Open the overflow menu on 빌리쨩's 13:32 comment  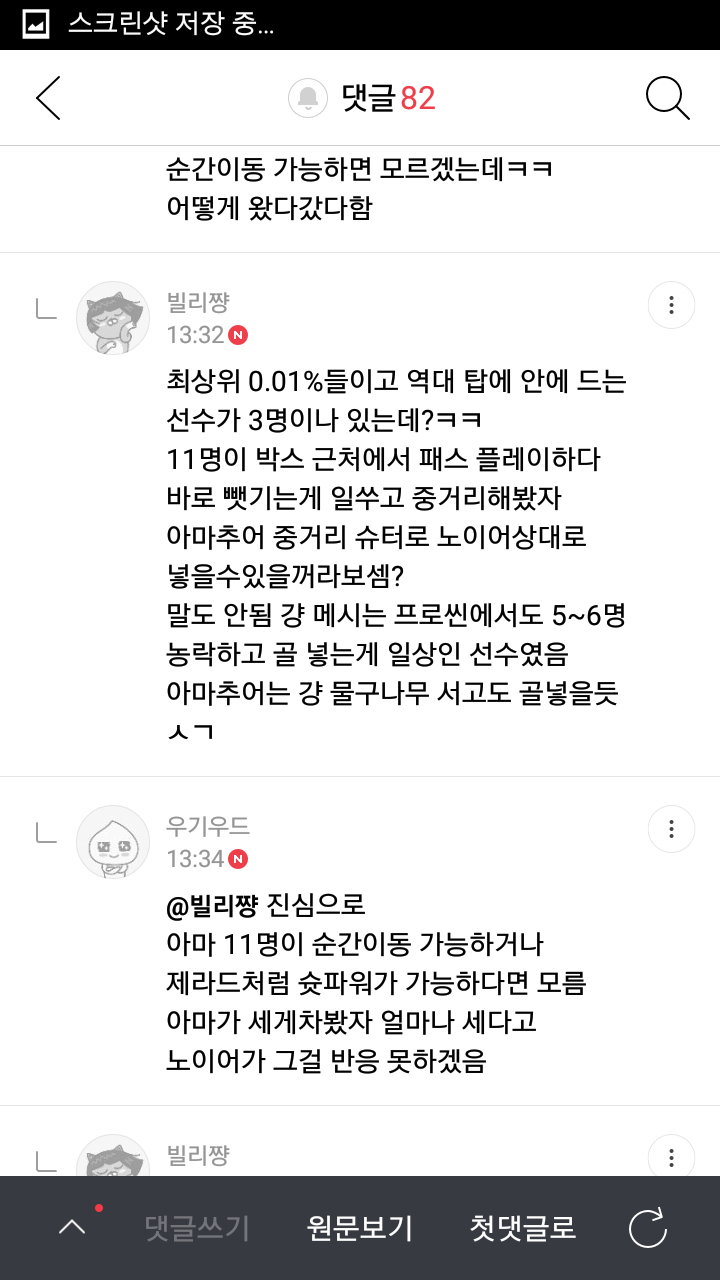coord(671,305)
